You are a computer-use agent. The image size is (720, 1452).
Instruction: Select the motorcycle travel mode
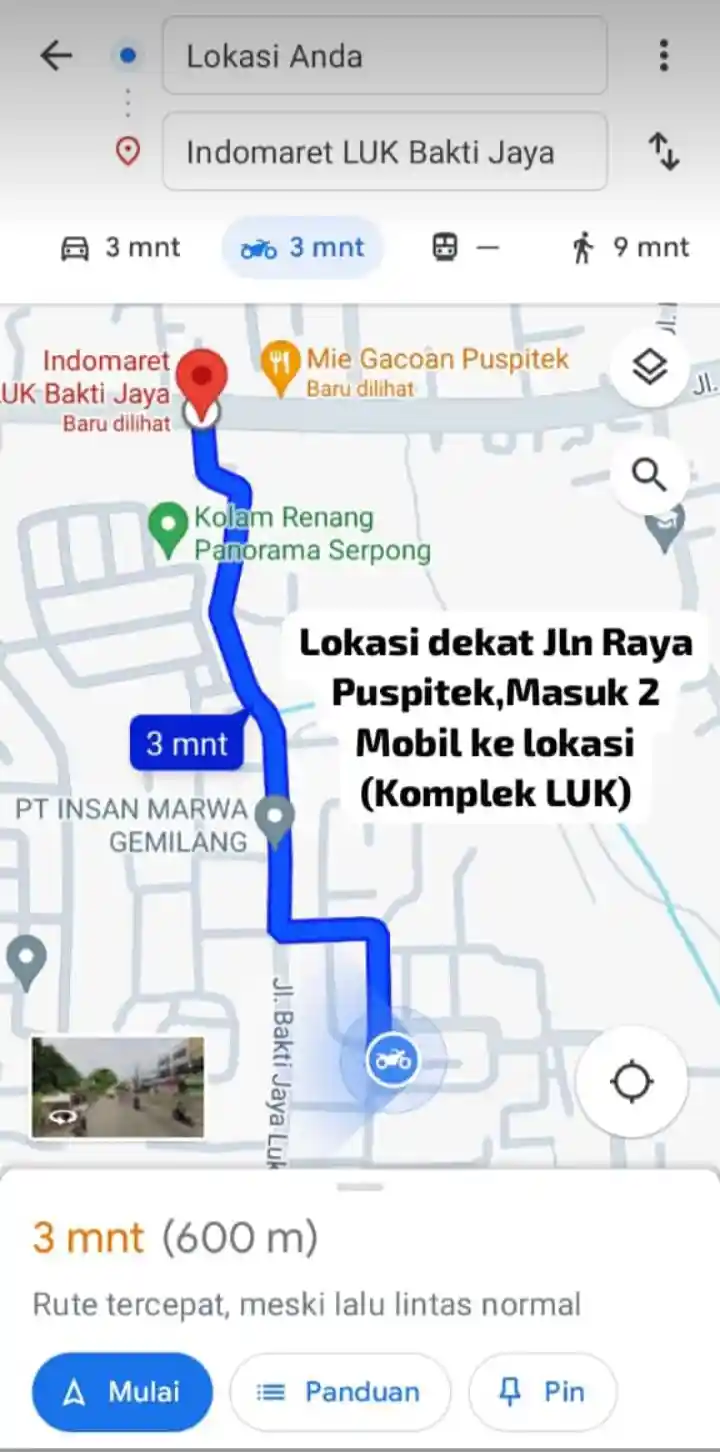[x=303, y=248]
